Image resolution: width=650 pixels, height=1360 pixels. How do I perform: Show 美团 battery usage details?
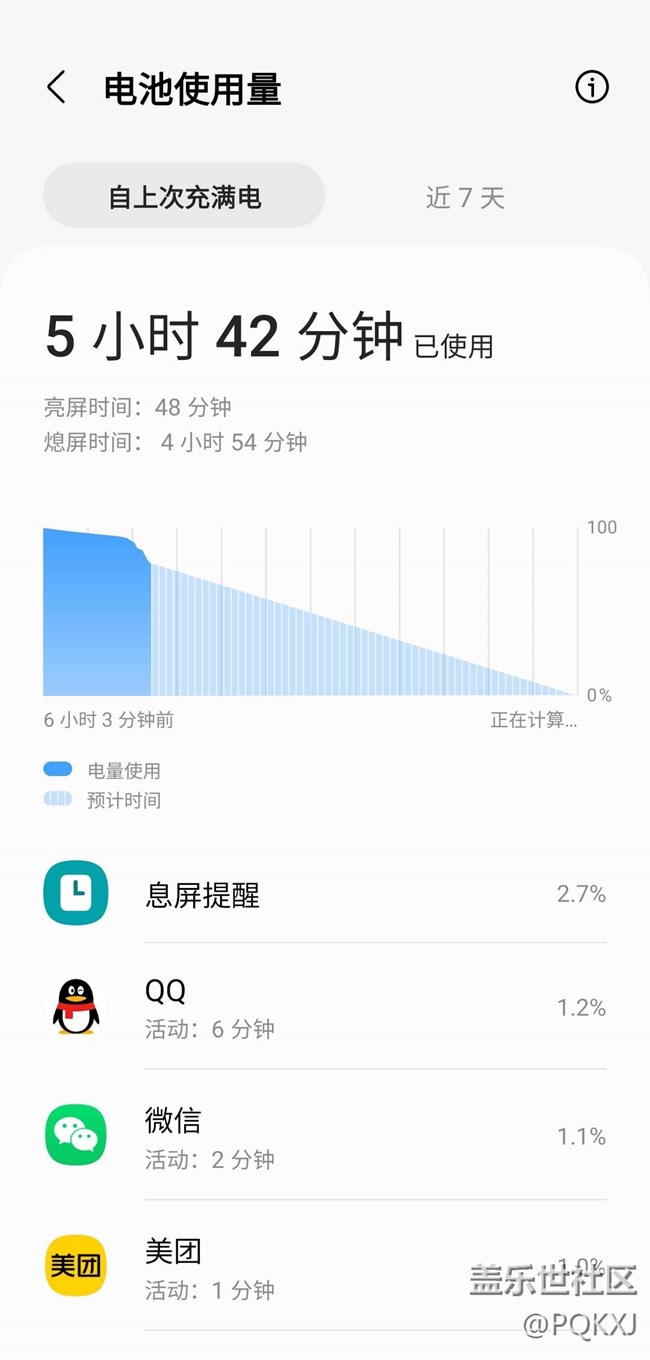[325, 1266]
